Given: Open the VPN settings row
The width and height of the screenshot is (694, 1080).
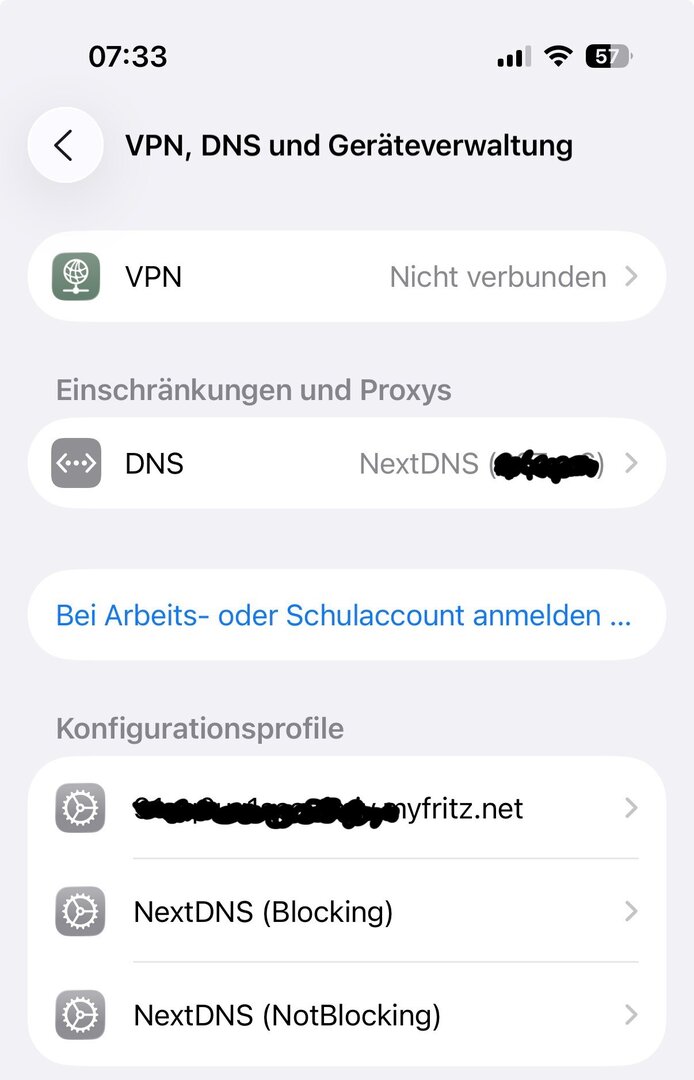Looking at the screenshot, I should coord(346,276).
